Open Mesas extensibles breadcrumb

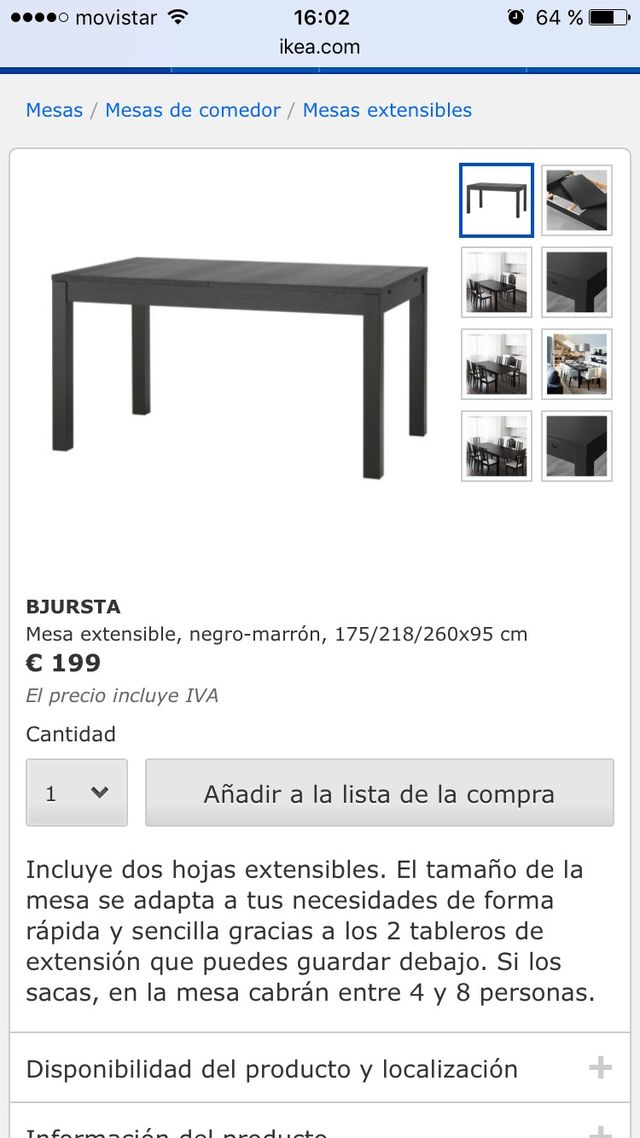[387, 110]
